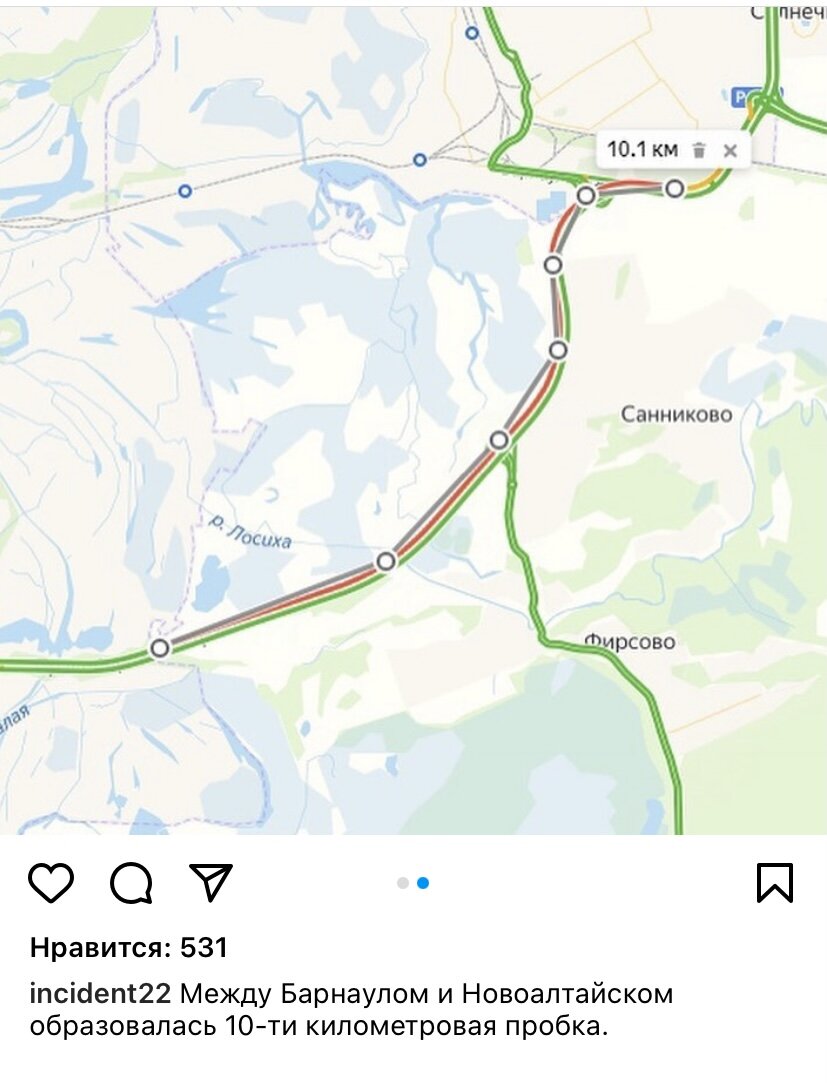
Task: Open the incident22 profile
Action: [x=101, y=995]
